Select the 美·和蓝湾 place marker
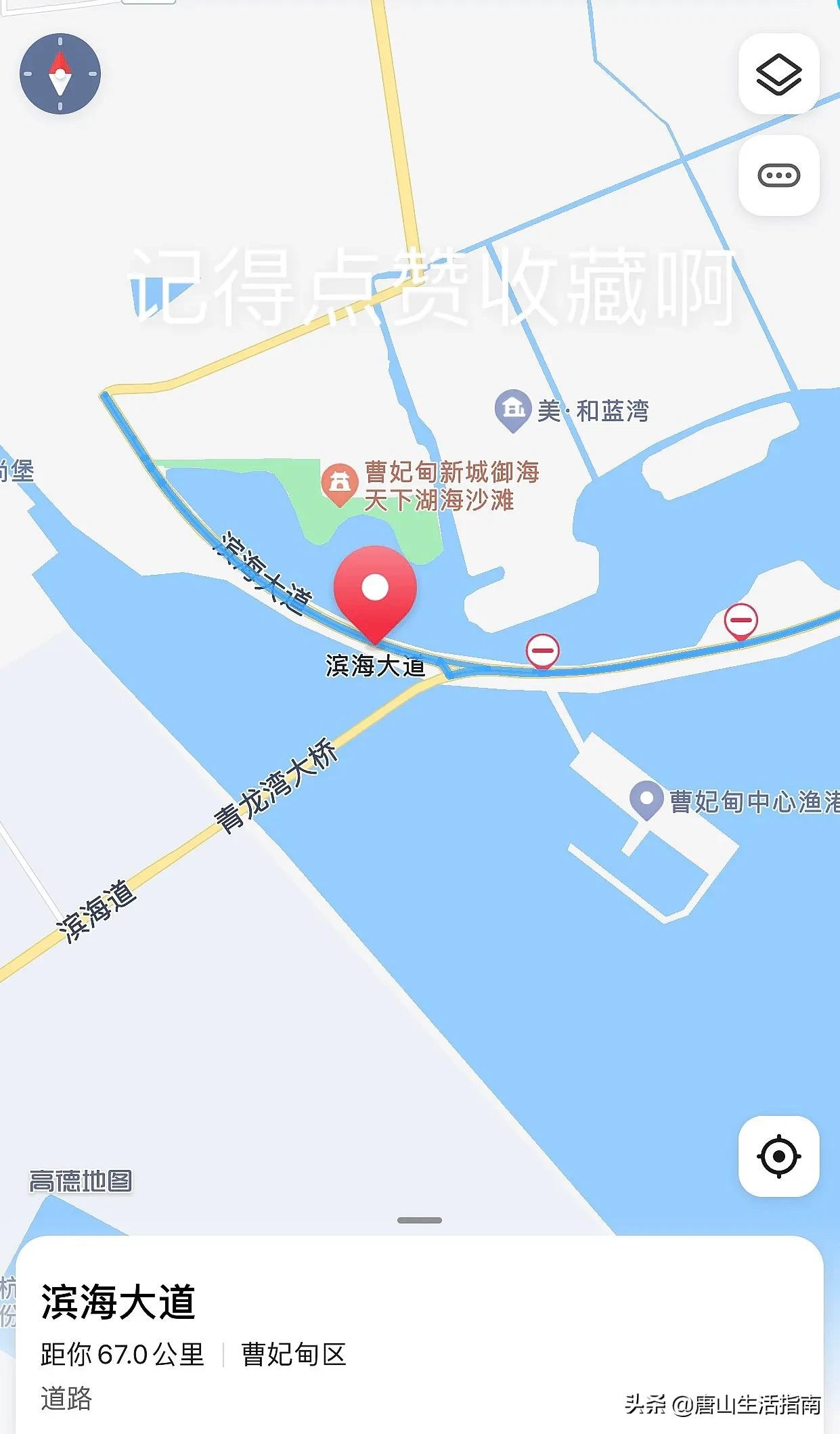Viewport: 840px width, 1434px height. tap(512, 410)
